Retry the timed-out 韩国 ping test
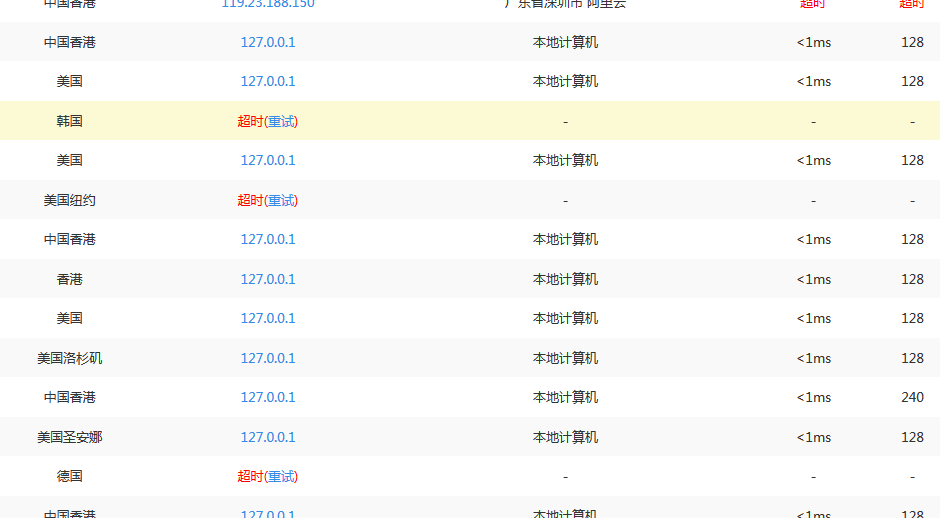Screen dimensions: 940x518 click(x=281, y=121)
